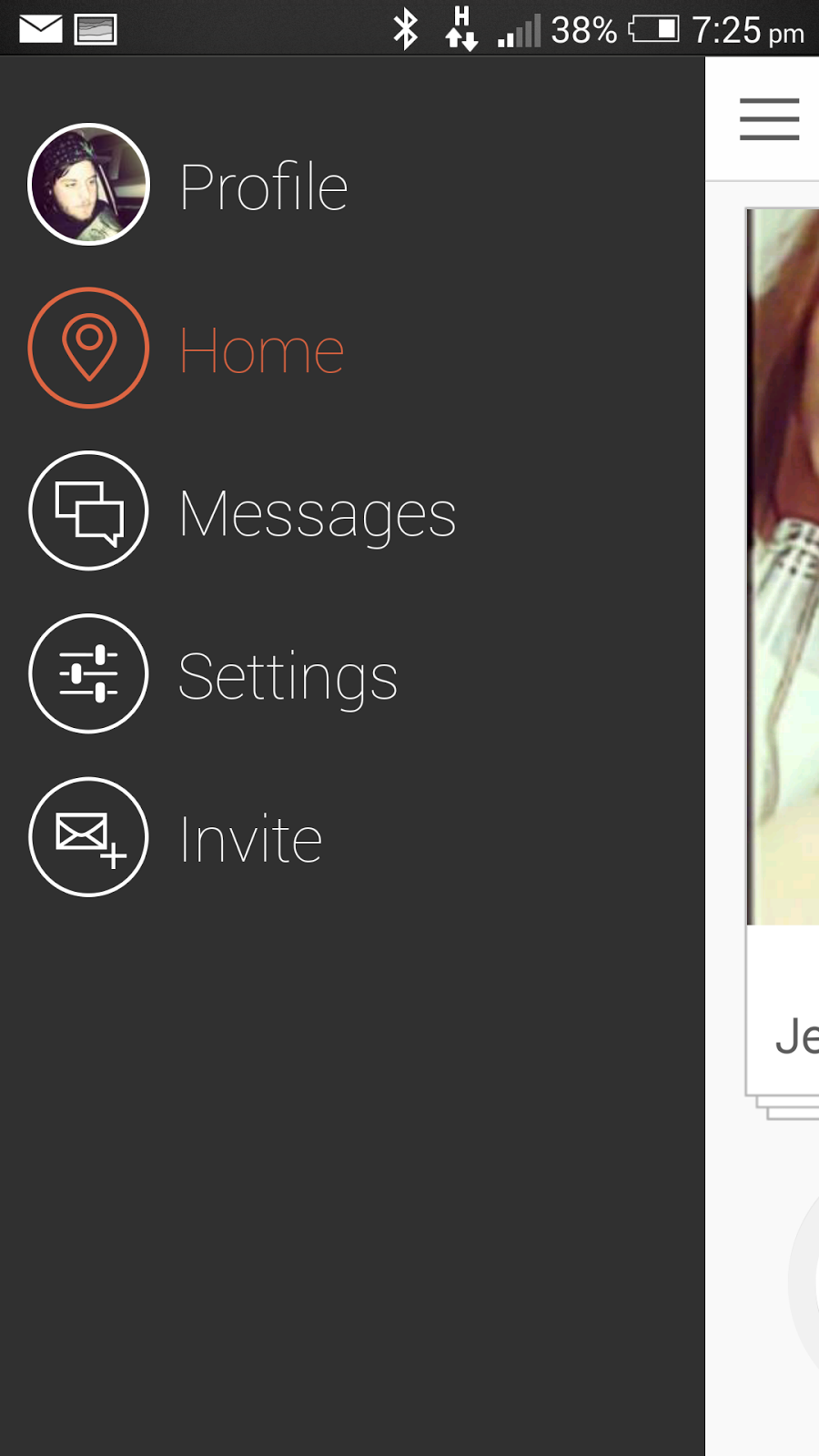This screenshot has height=1456, width=819.
Task: Tap the Settings sliders icon
Action: (x=88, y=673)
